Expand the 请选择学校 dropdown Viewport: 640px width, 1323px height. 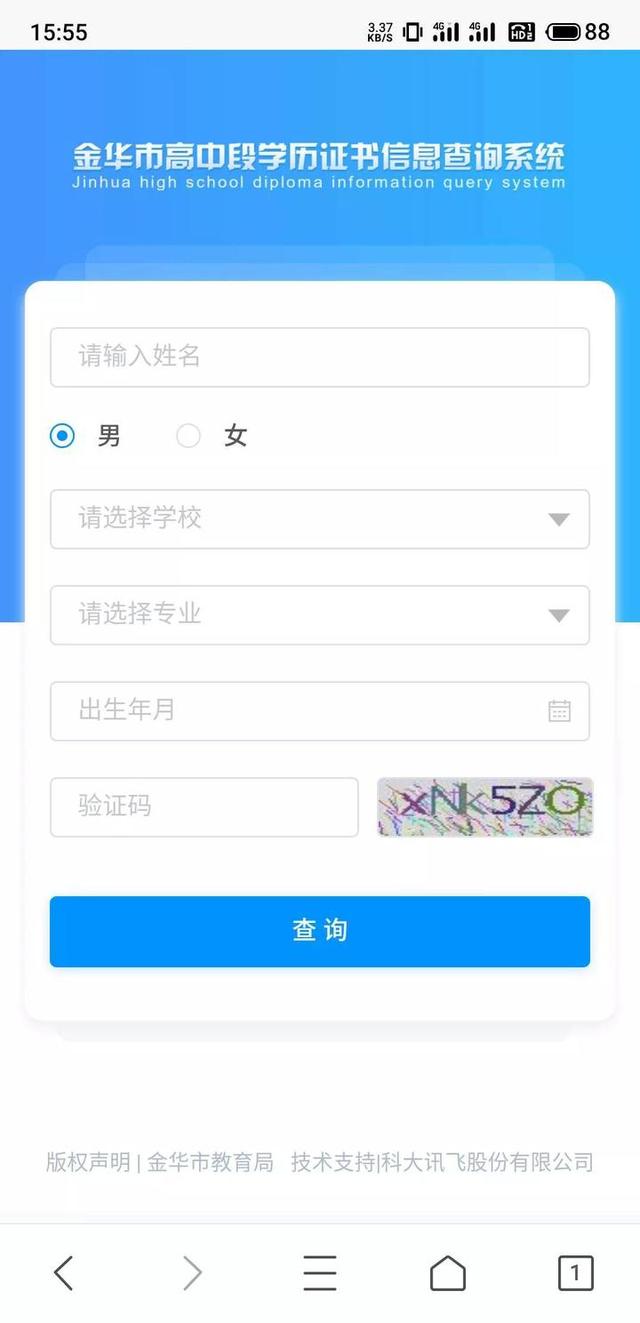(319, 519)
